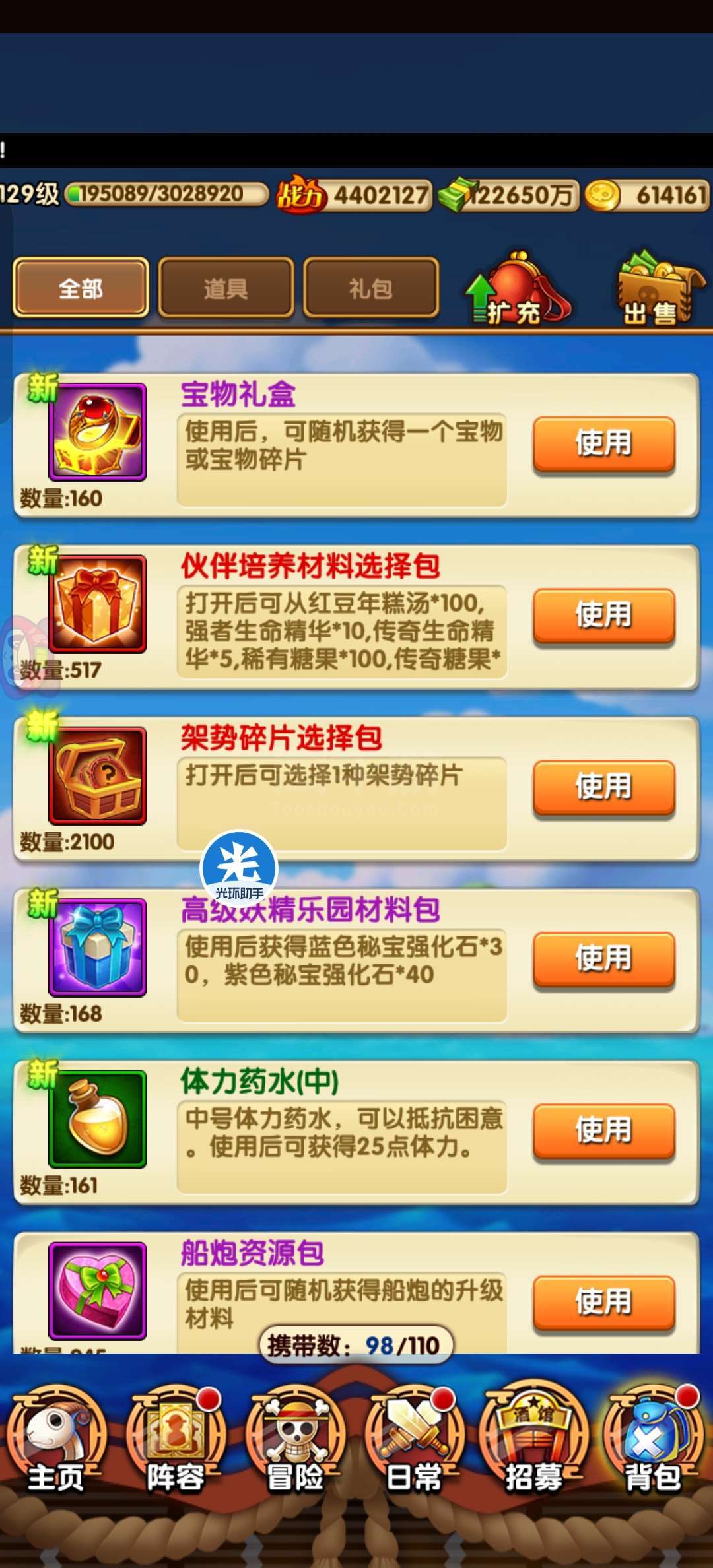Go to the 主页 home tab
The image size is (713, 1568).
click(x=57, y=1440)
